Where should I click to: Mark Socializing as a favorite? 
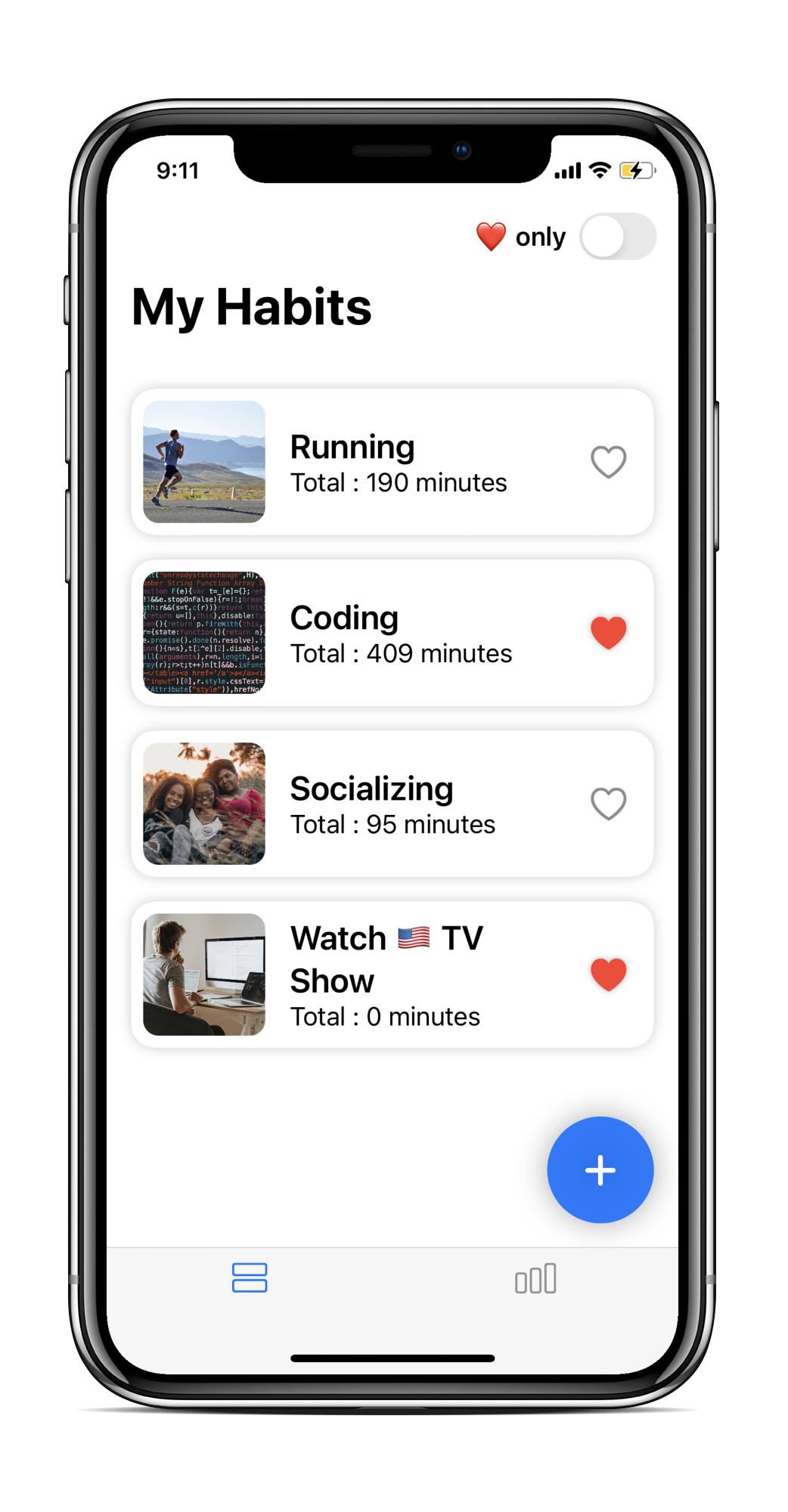tap(608, 804)
